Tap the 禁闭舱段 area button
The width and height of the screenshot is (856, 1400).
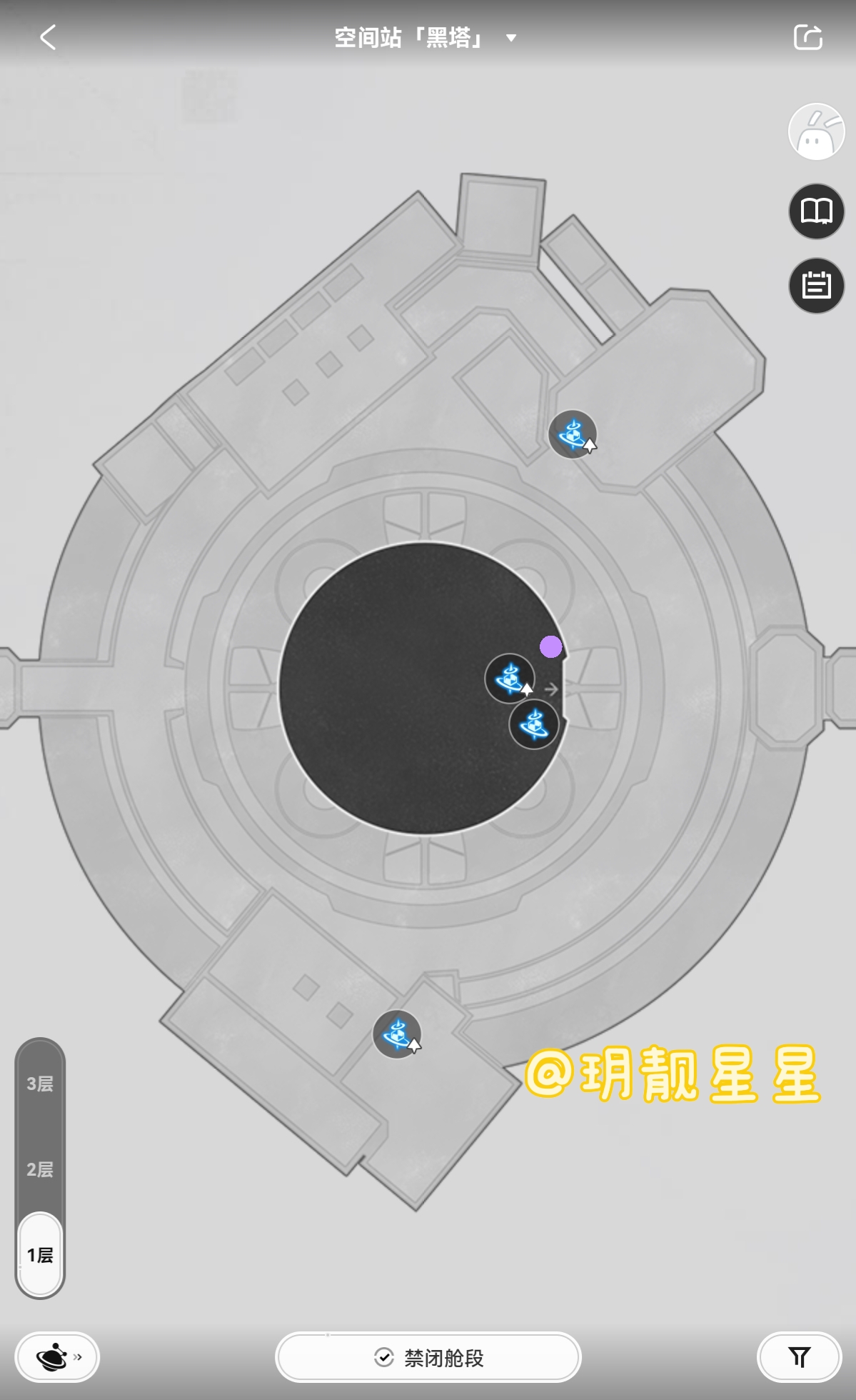point(428,1357)
